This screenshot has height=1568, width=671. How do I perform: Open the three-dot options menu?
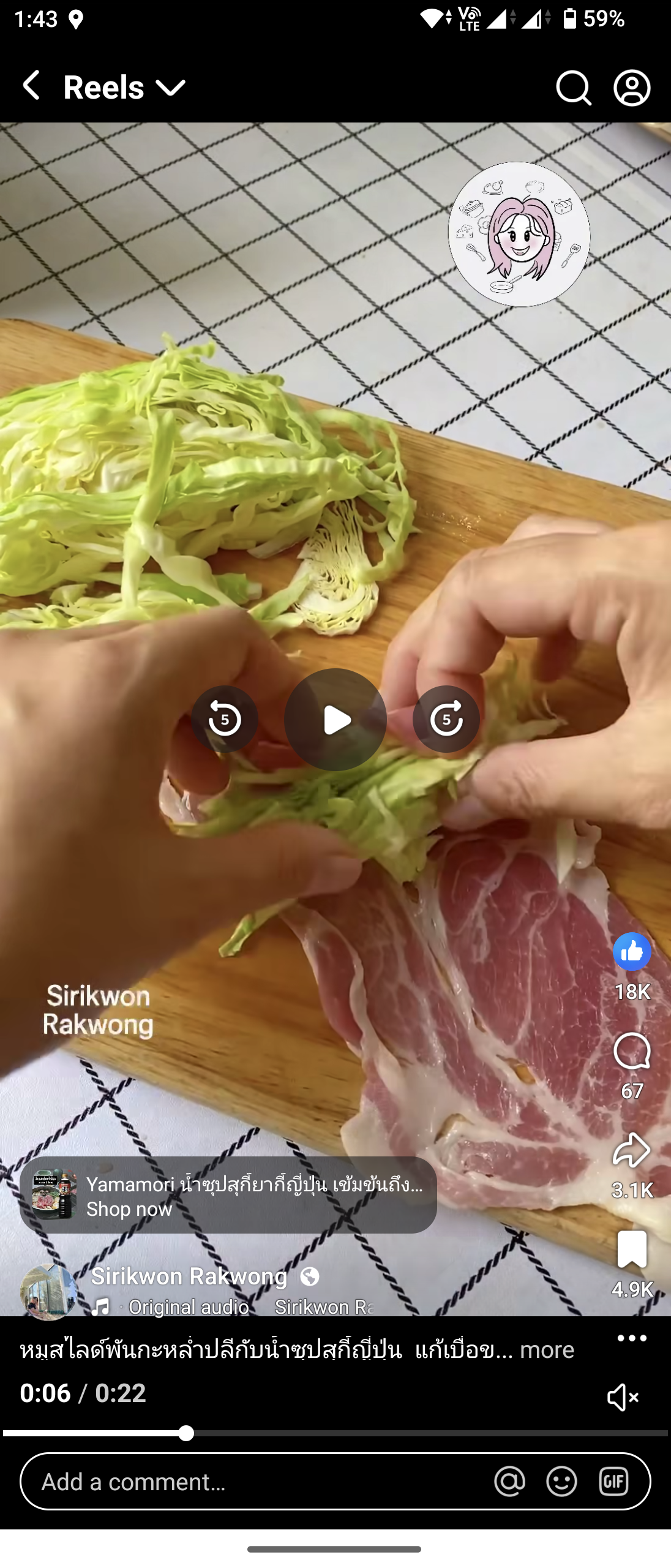[632, 1338]
